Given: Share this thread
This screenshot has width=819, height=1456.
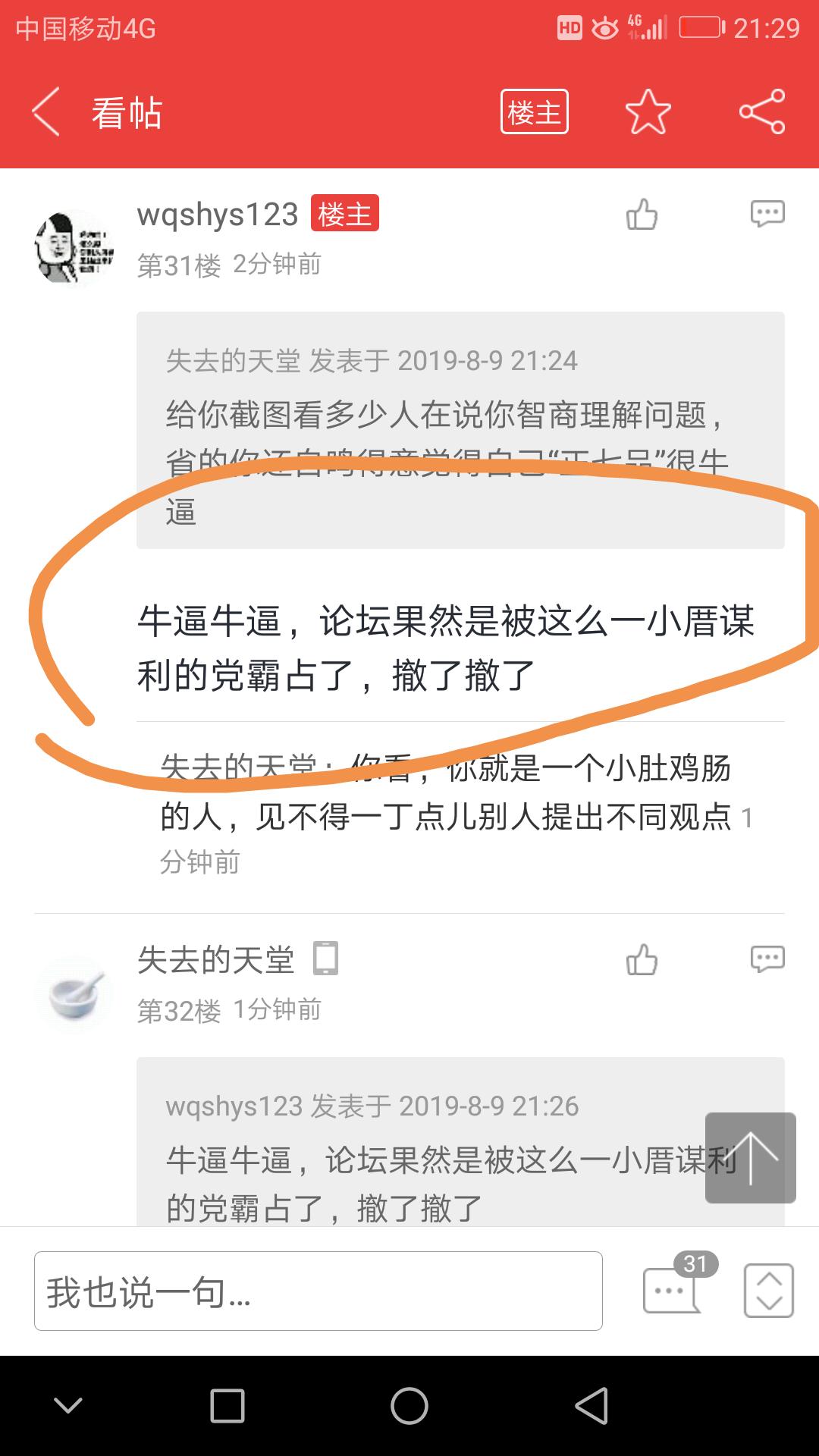Looking at the screenshot, I should 761,112.
